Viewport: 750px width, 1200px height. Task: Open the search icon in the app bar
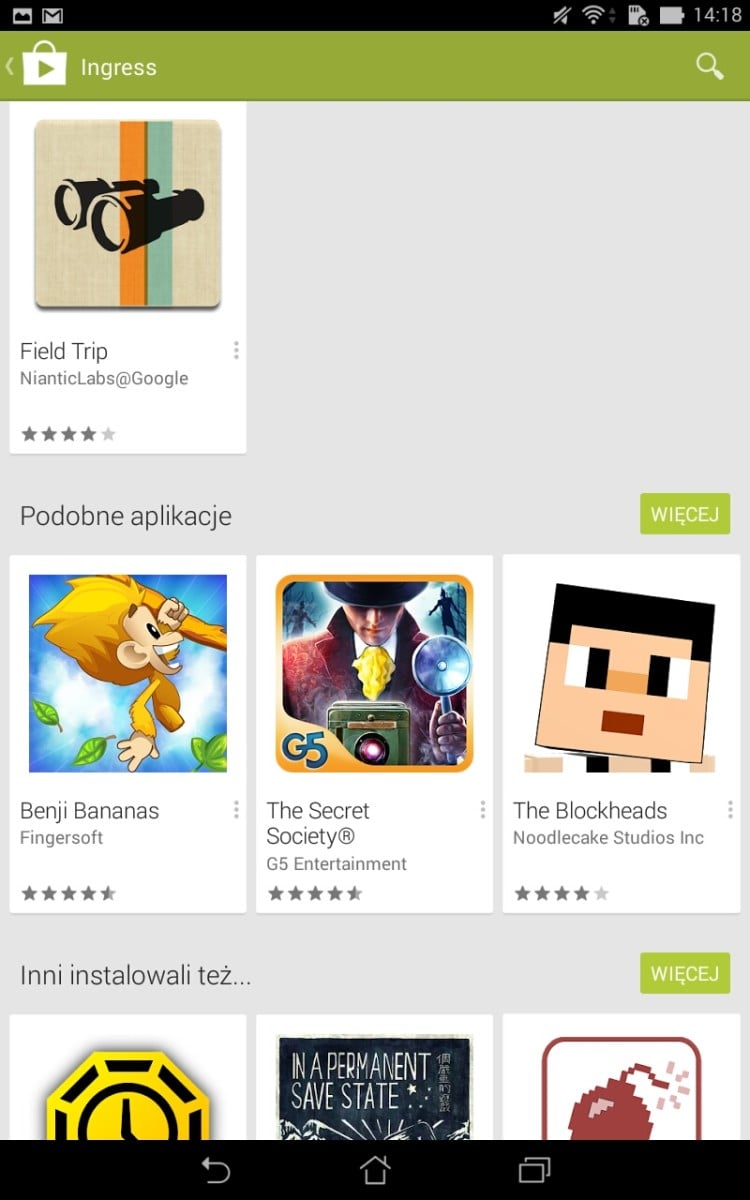(x=710, y=67)
